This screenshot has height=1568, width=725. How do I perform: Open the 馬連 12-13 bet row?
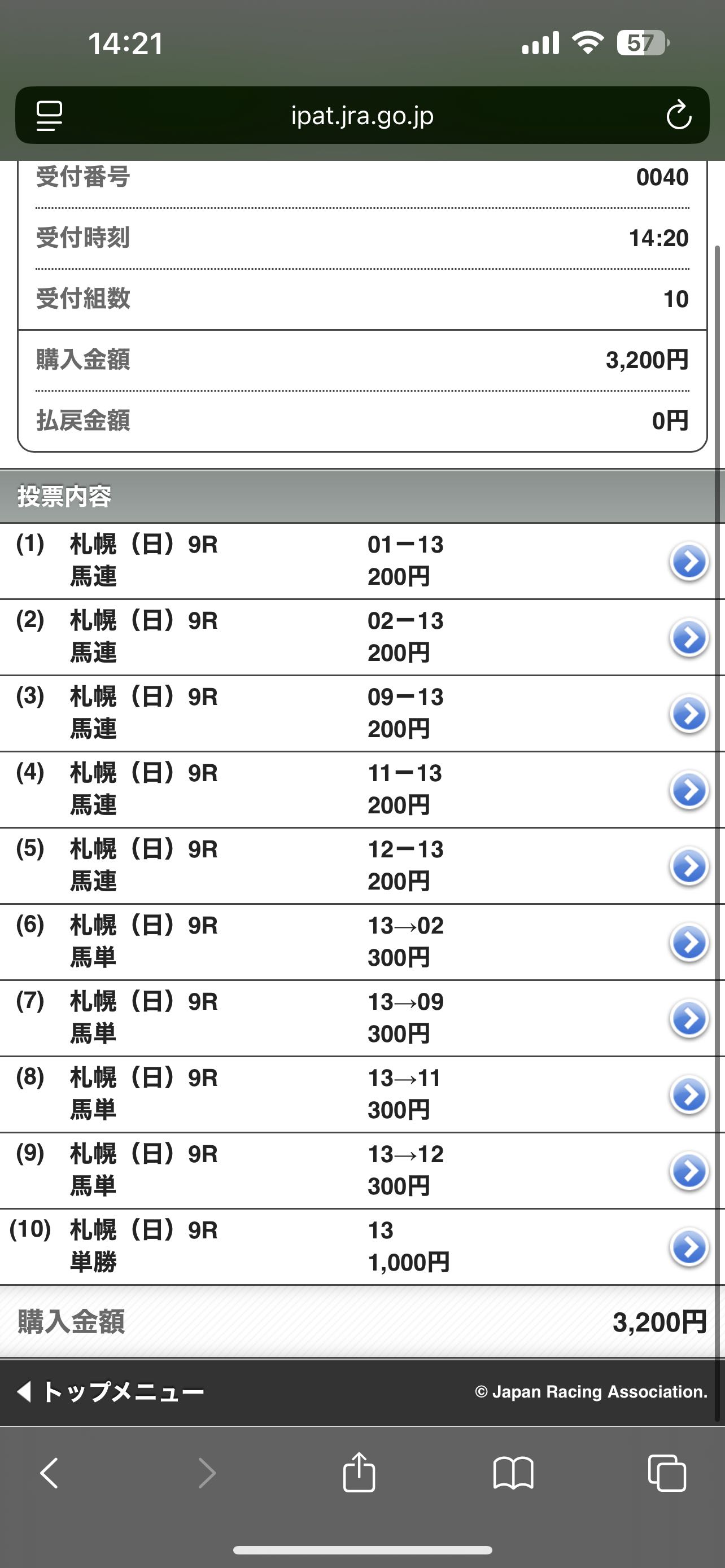(688, 866)
